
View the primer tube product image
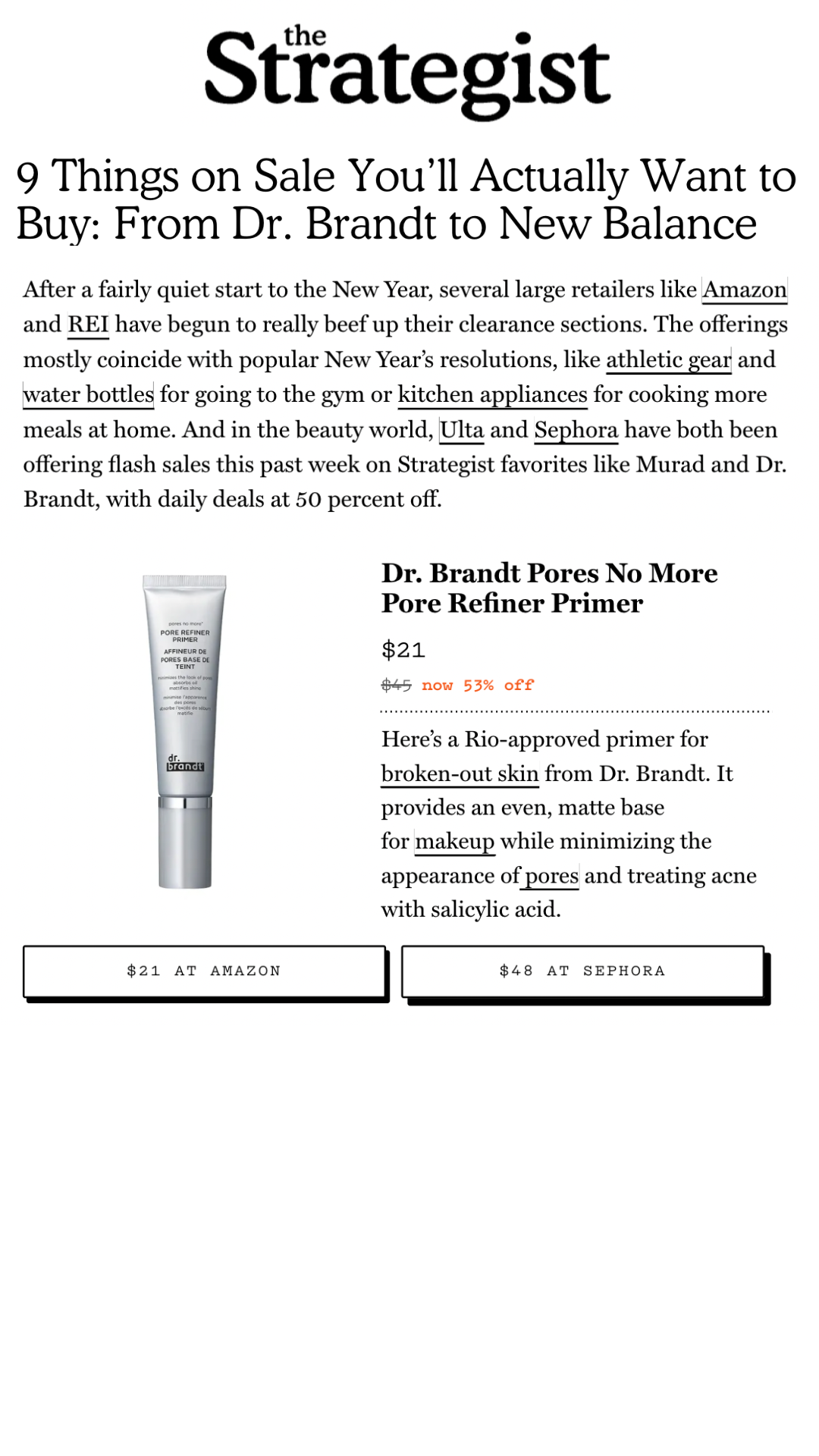(x=185, y=731)
